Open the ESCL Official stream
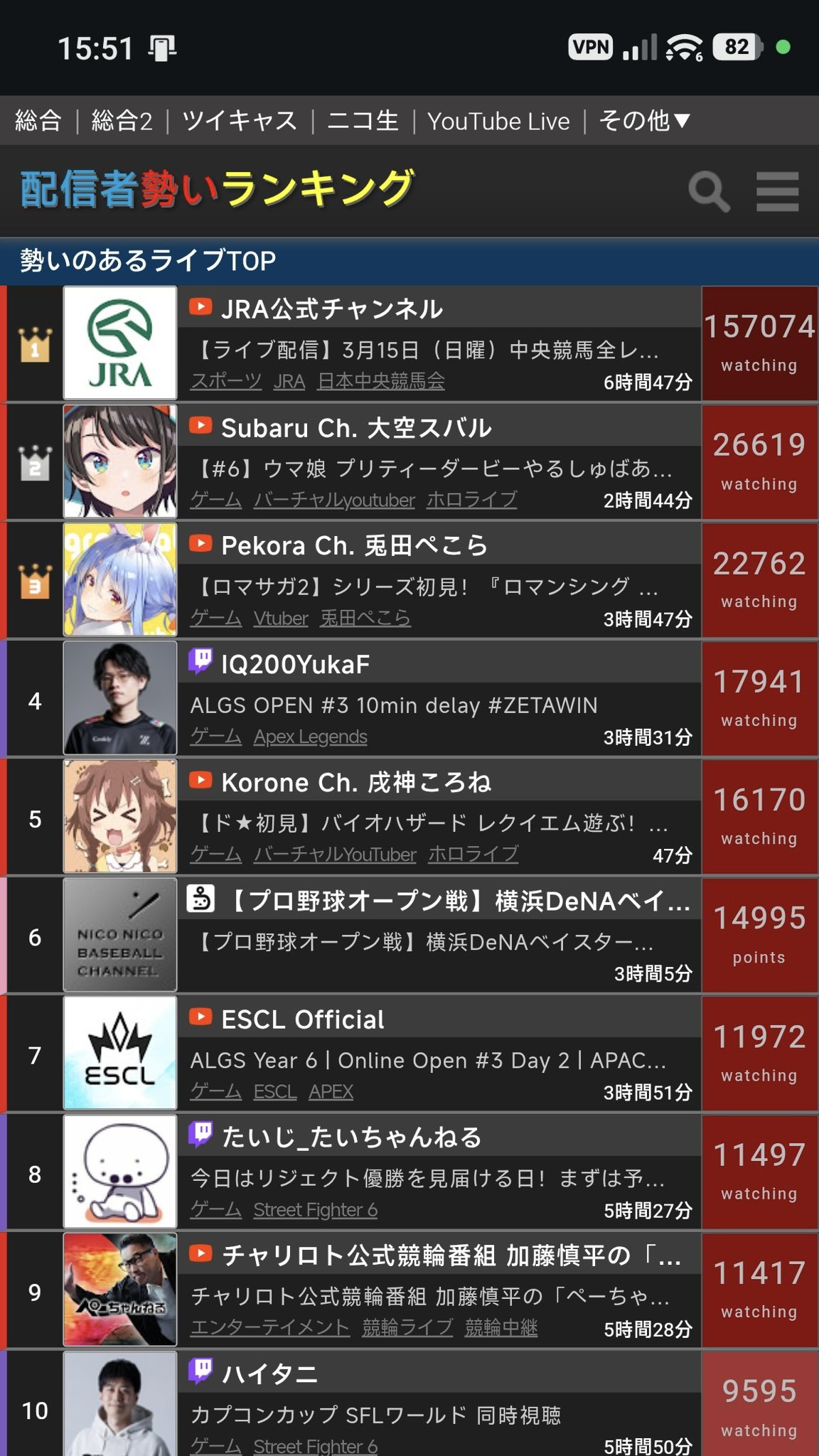The height and width of the screenshot is (1456, 819). 302,1020
